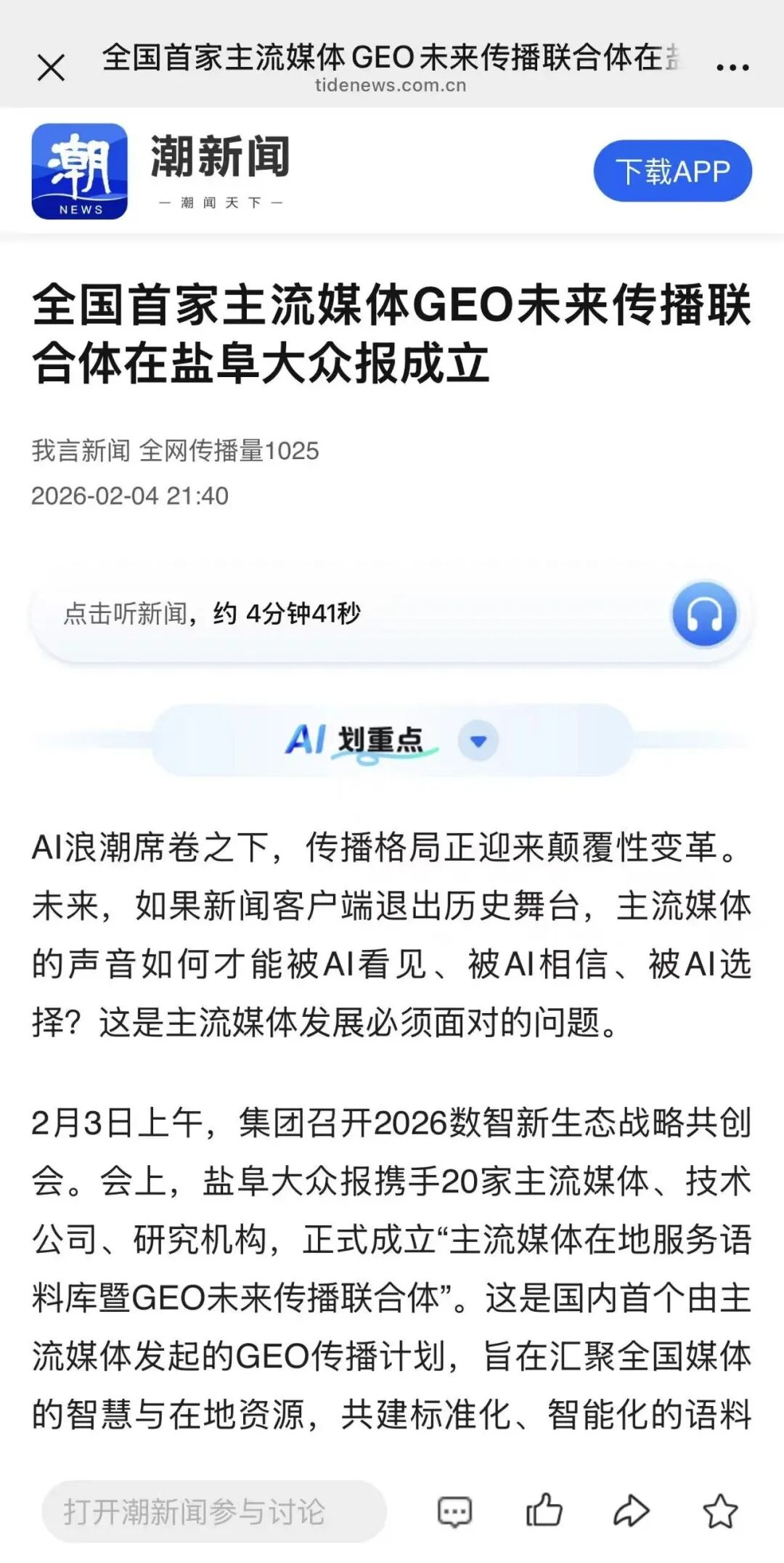
Task: Expand the AI 划重点 summary
Action: [x=478, y=741]
